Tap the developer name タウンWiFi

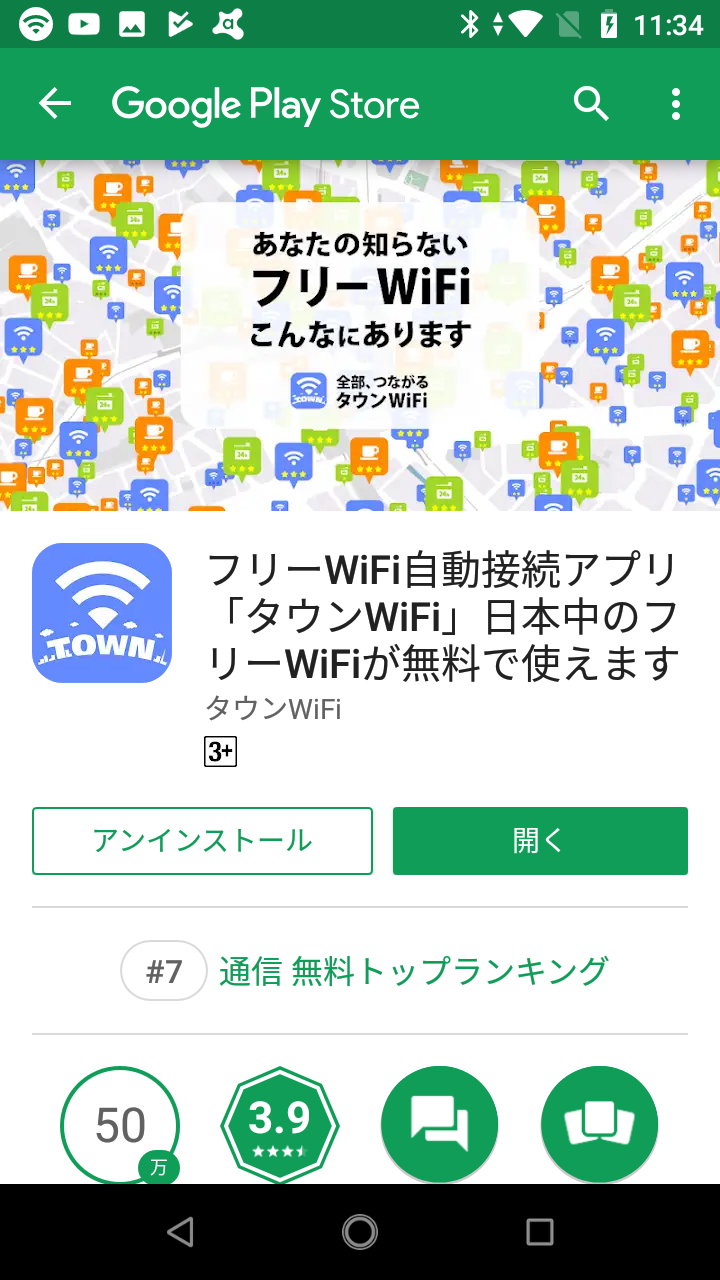click(272, 709)
